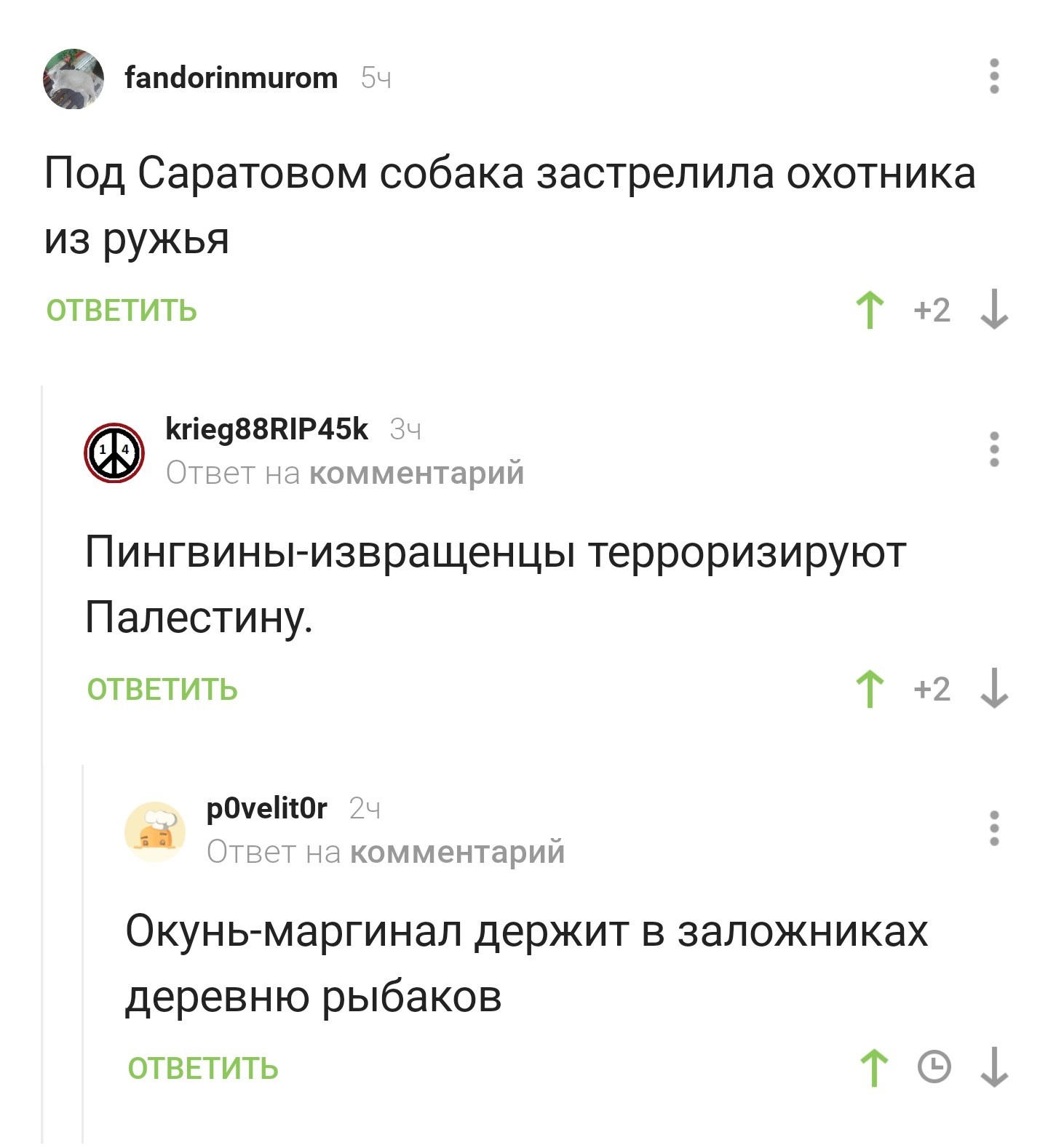Jump to parent comment from krieg88RIP45k's reply
Screen dimensions: 1048x1148
click(x=416, y=474)
